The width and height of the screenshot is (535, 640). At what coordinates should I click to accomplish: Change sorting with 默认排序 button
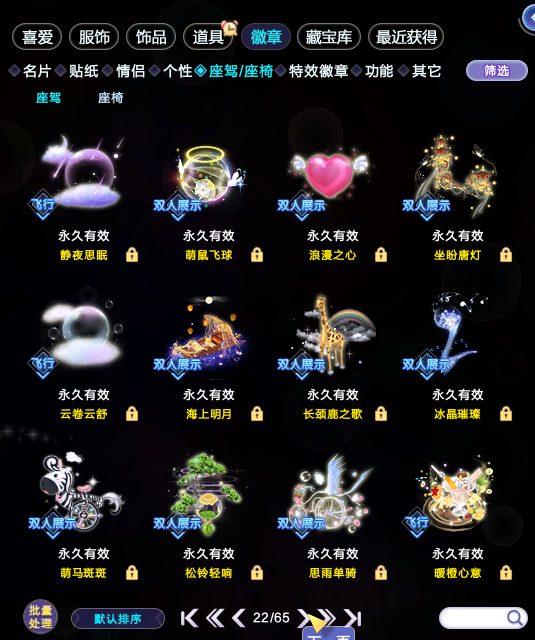coord(118,619)
